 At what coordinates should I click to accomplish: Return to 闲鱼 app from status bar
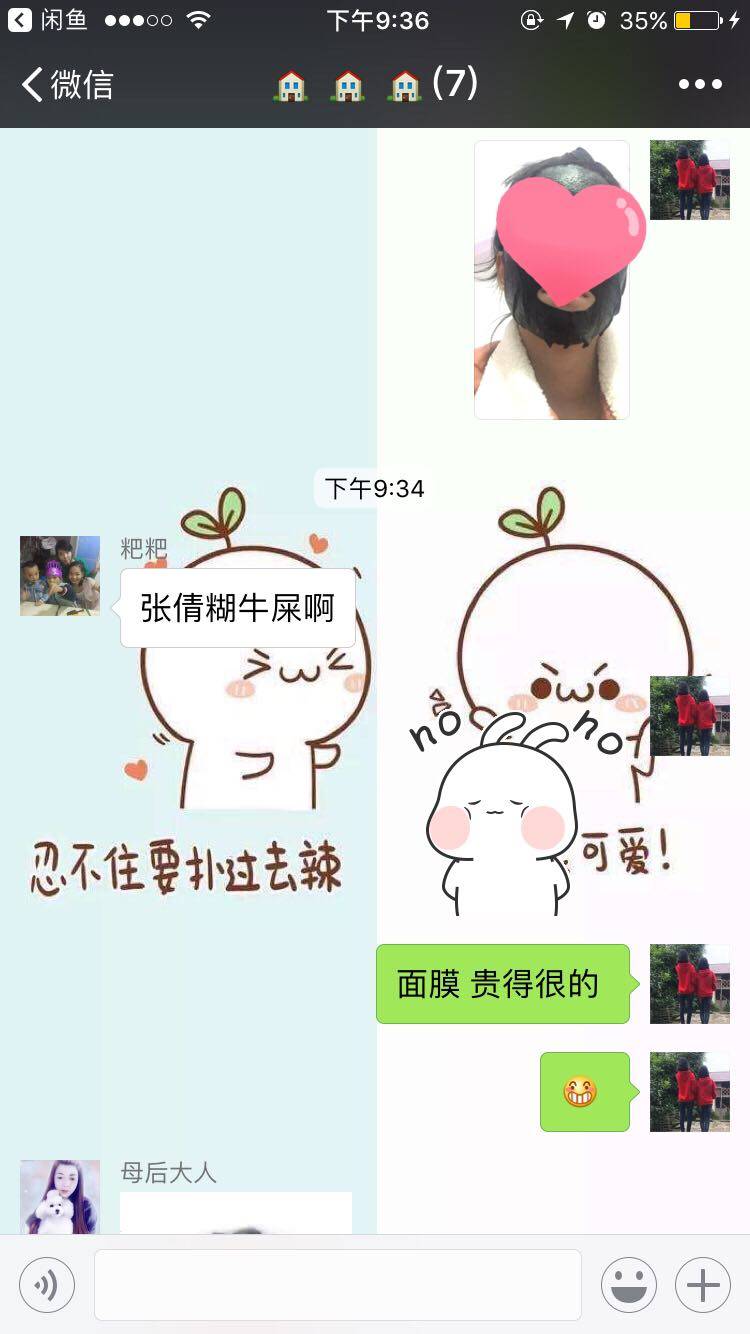50,20
